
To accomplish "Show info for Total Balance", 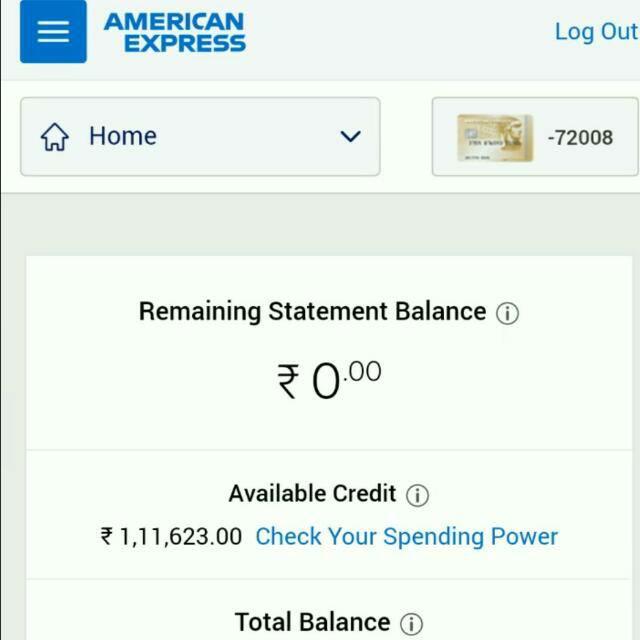I will (411, 623).
